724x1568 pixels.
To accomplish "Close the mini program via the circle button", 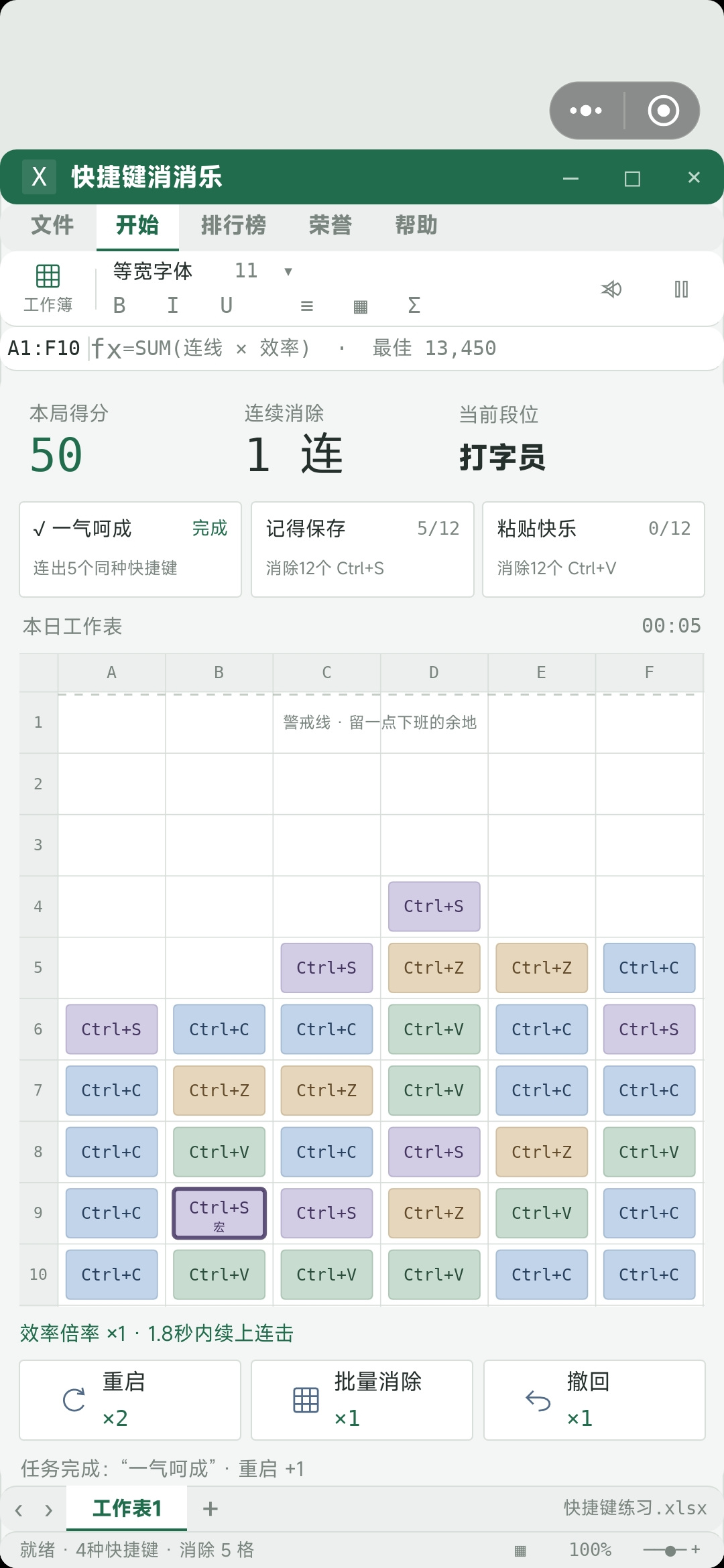I will (x=663, y=111).
